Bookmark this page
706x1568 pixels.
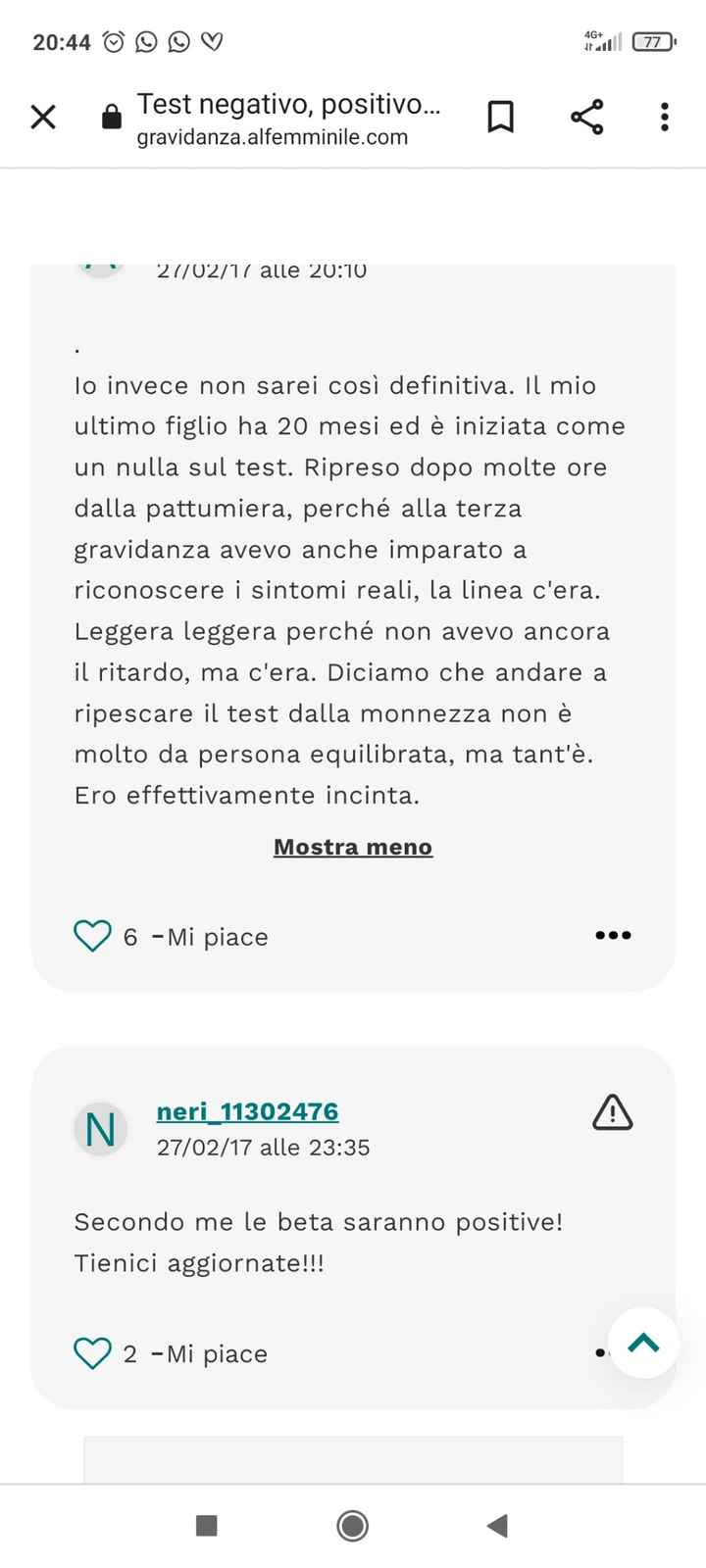(500, 117)
